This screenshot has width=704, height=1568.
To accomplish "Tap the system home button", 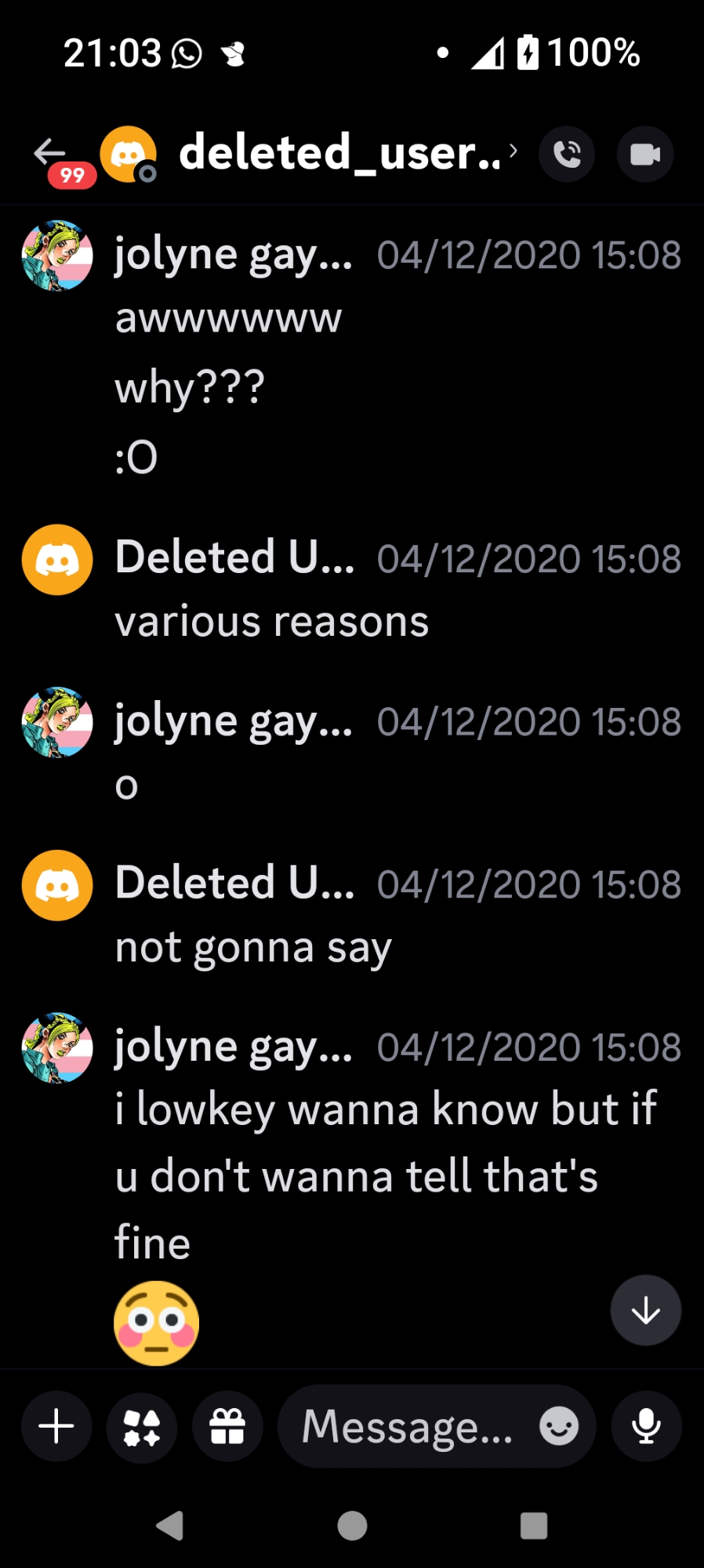I will [352, 1526].
